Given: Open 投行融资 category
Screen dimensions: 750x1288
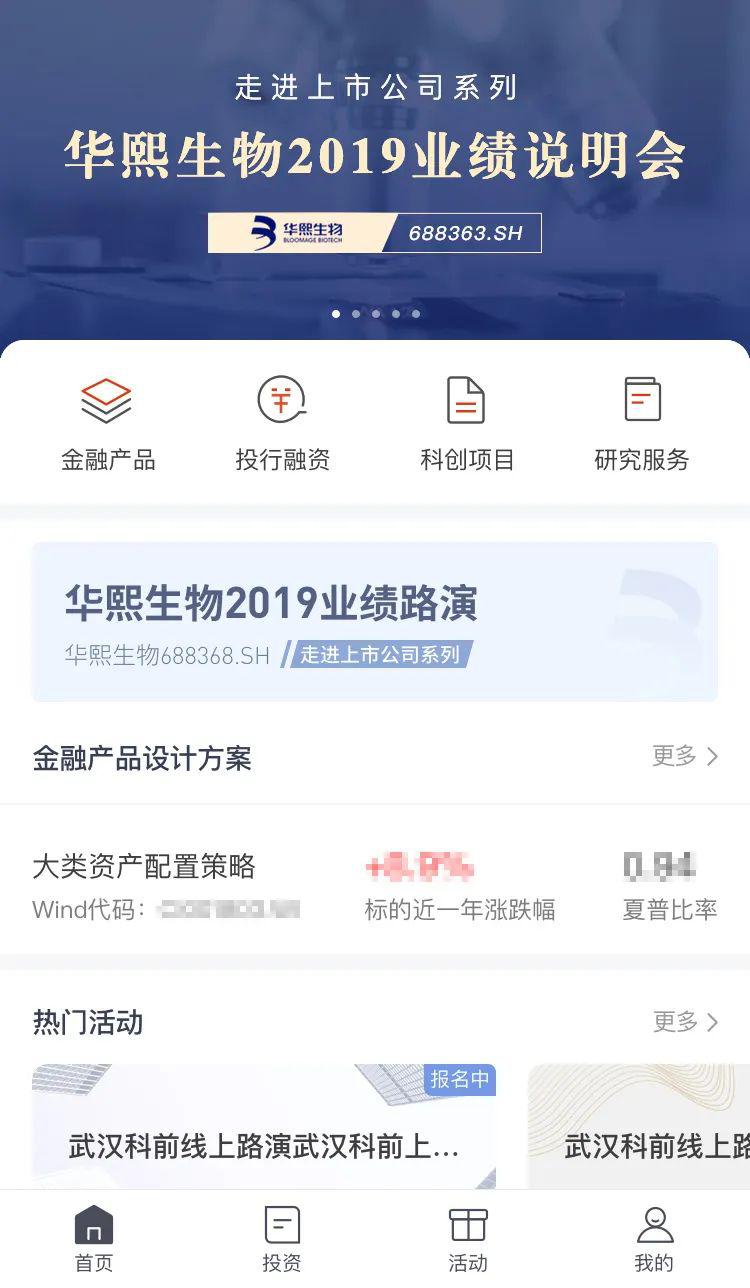Looking at the screenshot, I should click(x=282, y=424).
